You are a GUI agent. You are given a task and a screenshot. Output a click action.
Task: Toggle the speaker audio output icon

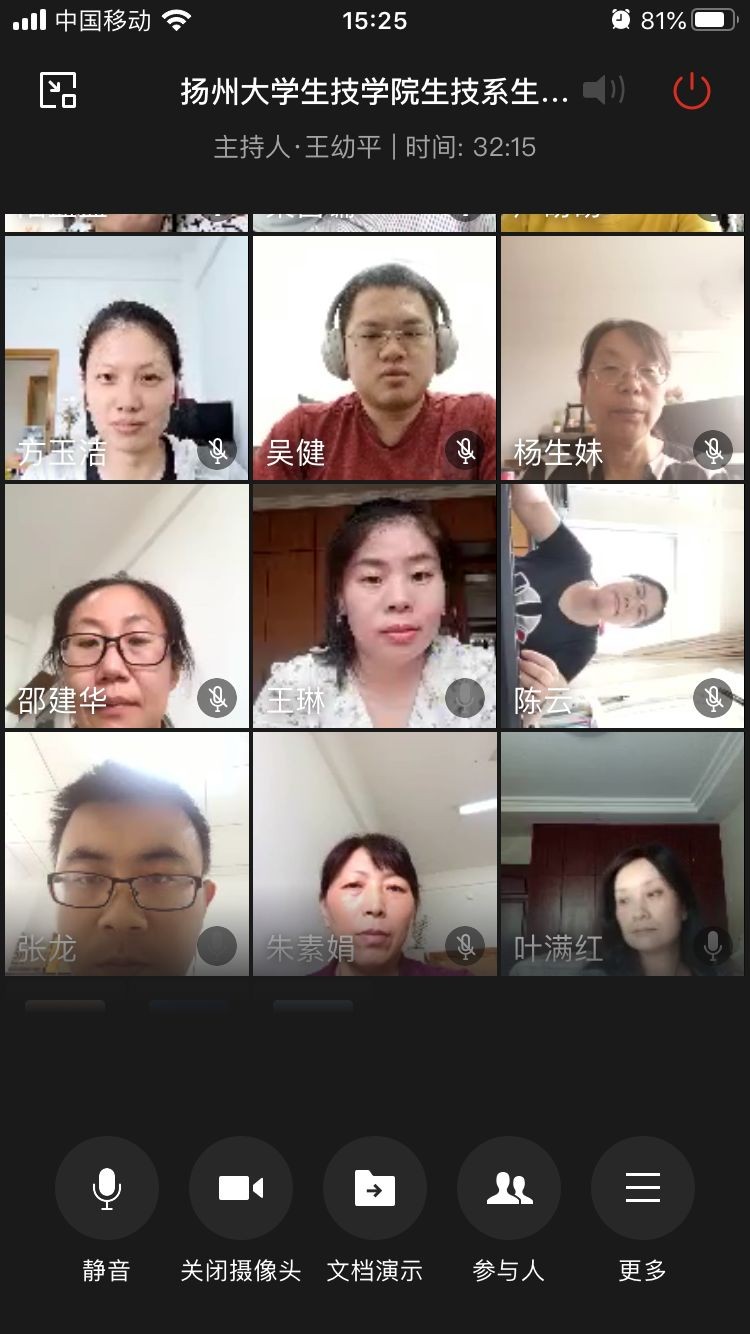(603, 91)
